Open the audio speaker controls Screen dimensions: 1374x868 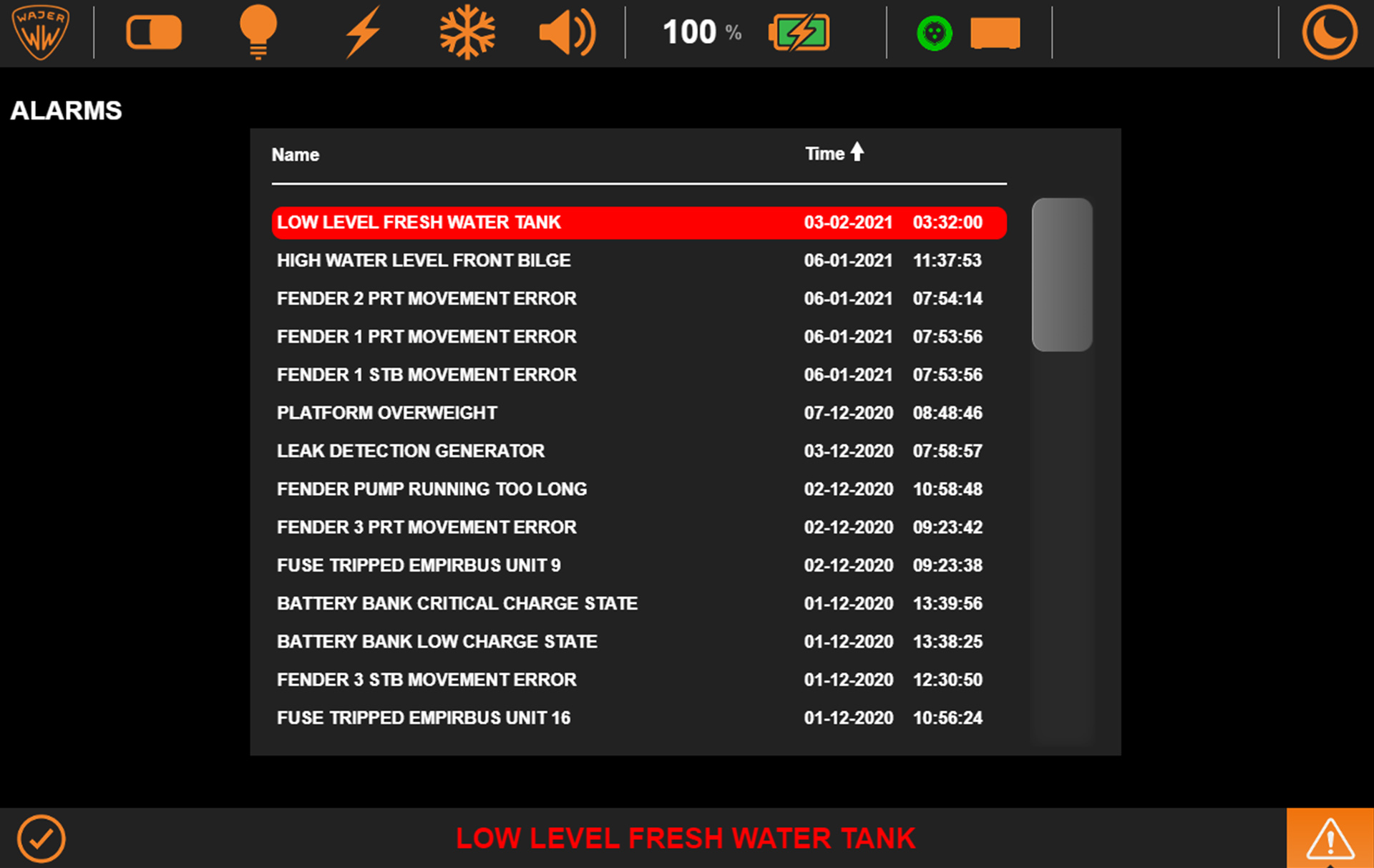[567, 33]
